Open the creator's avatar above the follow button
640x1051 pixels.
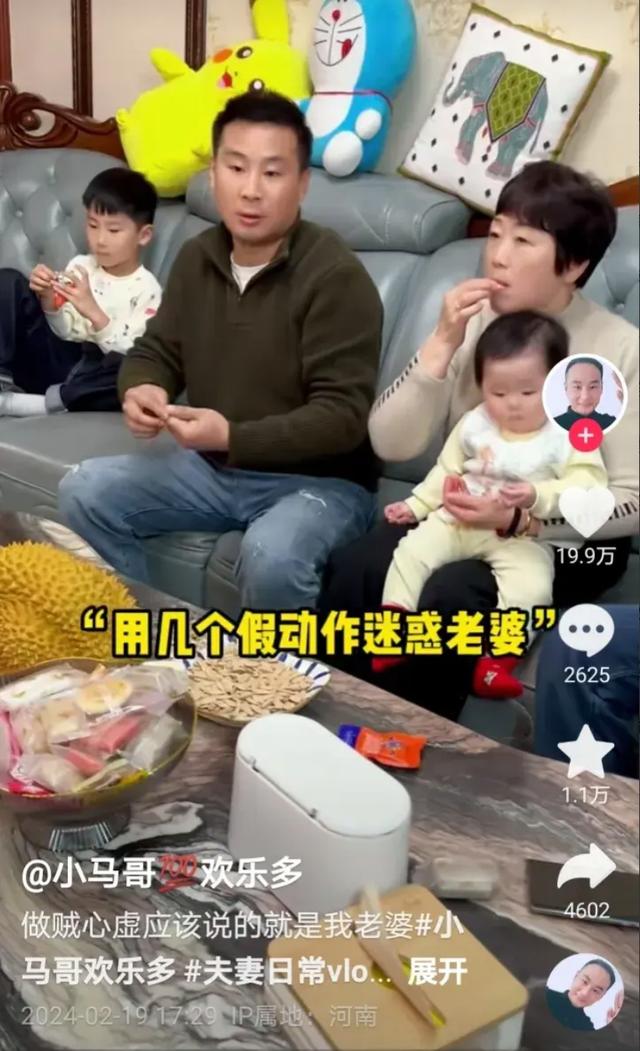coord(584,389)
